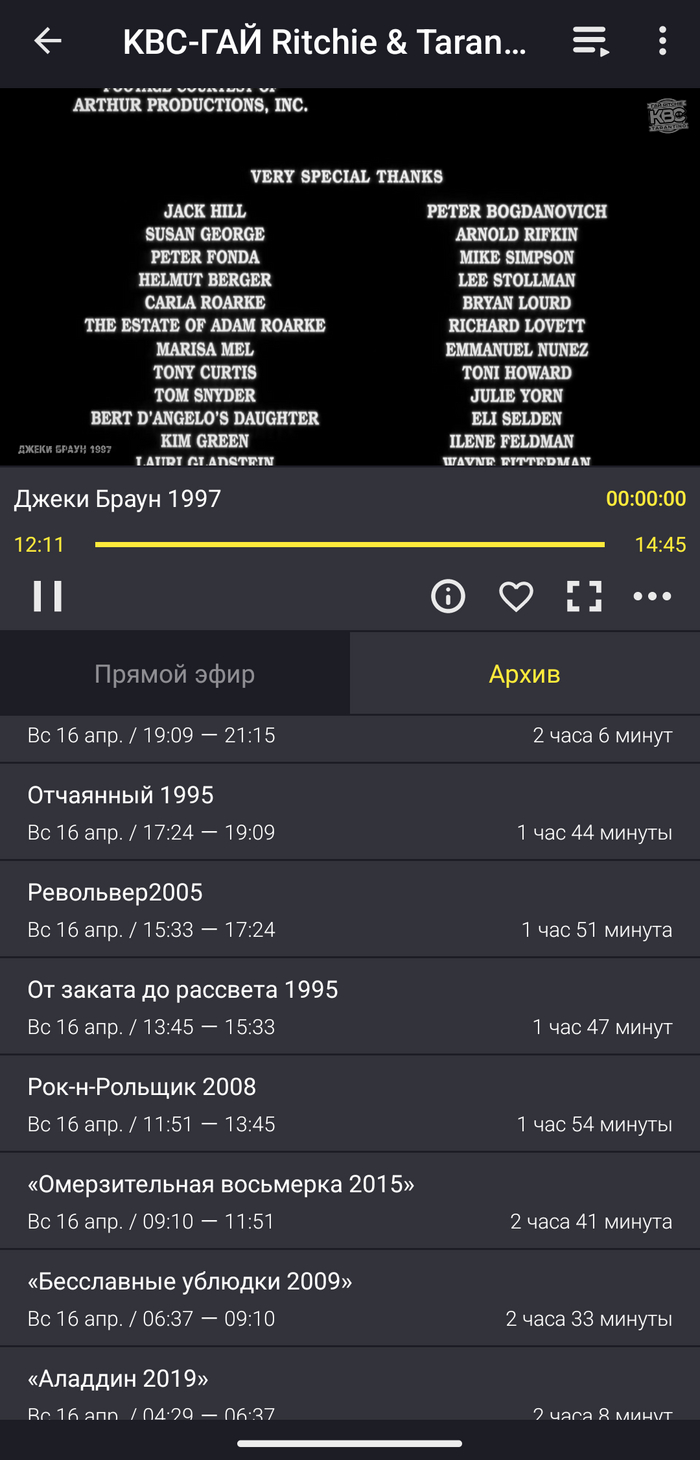Watch От заката до рассвета 1995
Viewport: 700px width, 1460px height.
[x=350, y=1006]
